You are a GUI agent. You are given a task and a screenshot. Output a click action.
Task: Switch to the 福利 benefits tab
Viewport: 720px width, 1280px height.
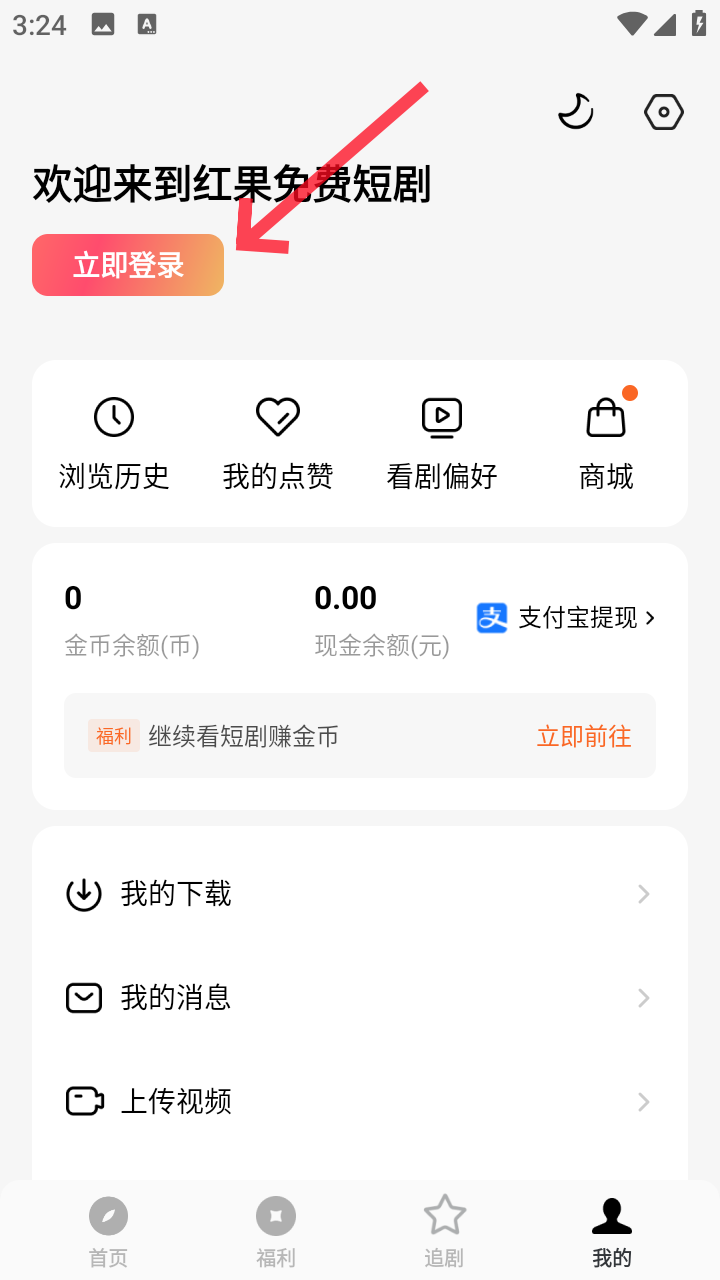[276, 1231]
